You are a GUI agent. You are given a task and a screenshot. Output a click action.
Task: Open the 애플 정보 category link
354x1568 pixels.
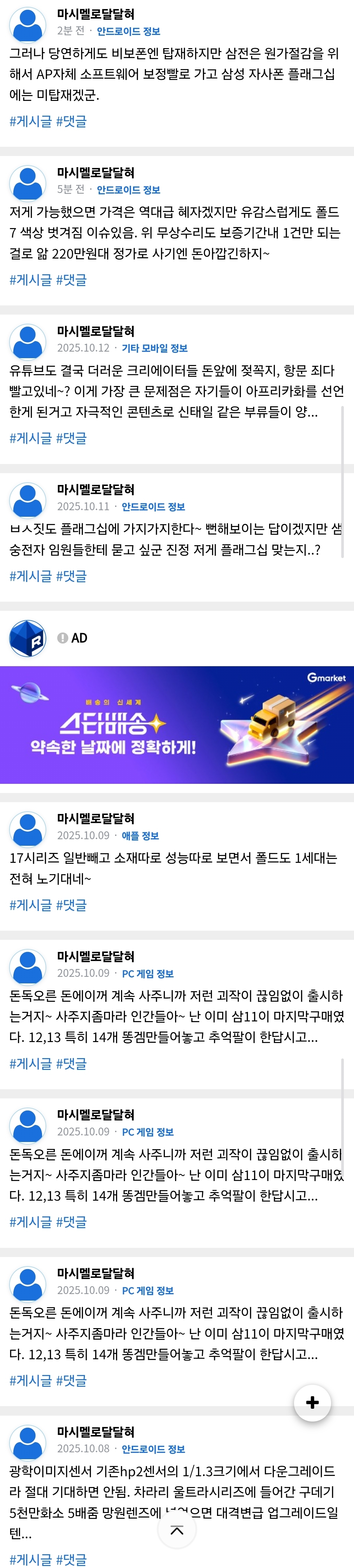coord(140,836)
